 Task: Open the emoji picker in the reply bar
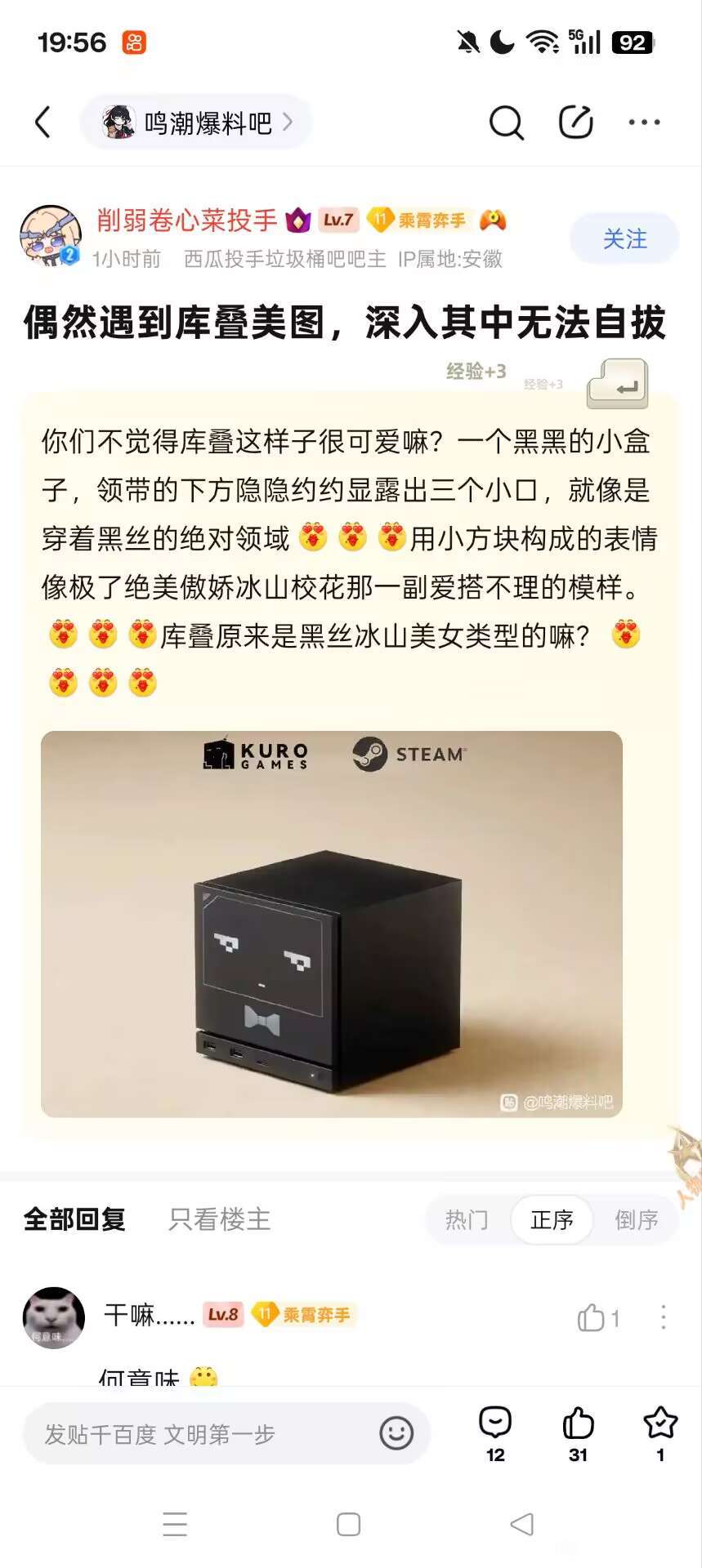(x=396, y=1433)
